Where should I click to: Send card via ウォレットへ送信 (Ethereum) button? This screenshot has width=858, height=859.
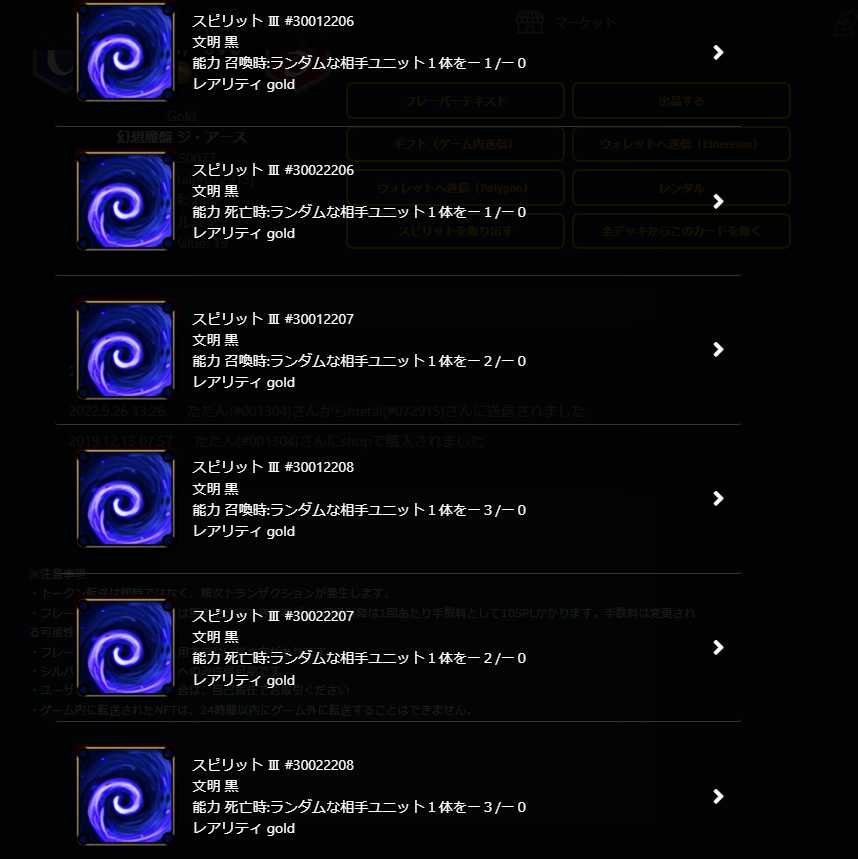tap(680, 144)
